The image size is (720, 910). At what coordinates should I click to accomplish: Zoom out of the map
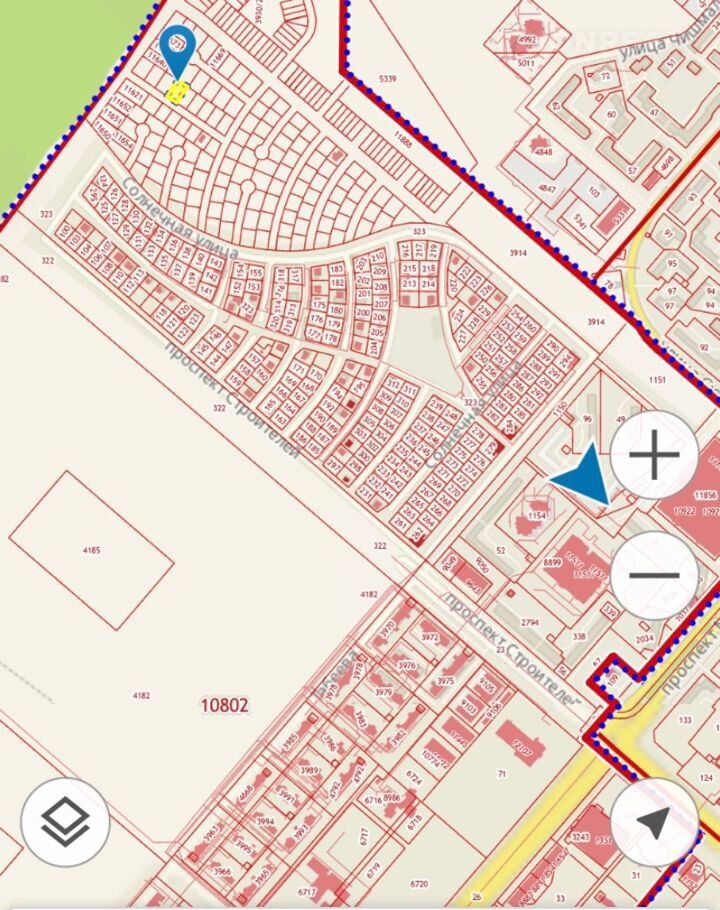(x=655, y=575)
